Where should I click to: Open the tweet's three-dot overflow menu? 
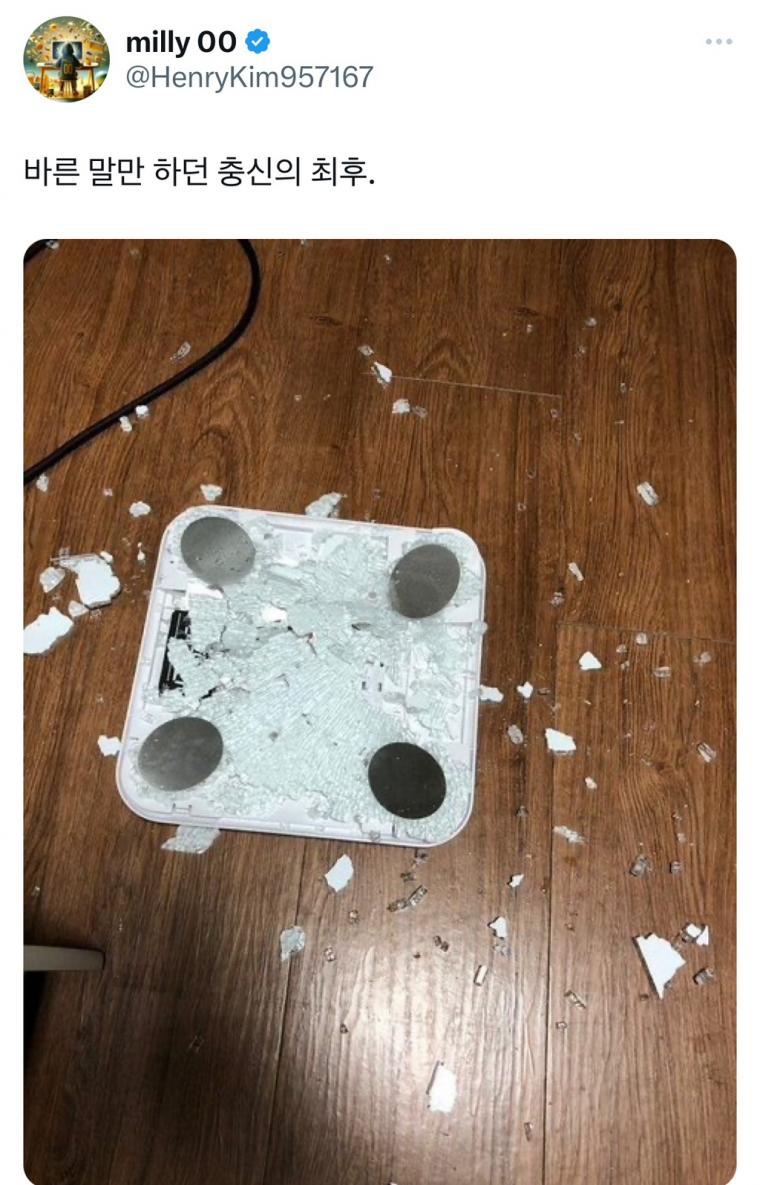719,42
